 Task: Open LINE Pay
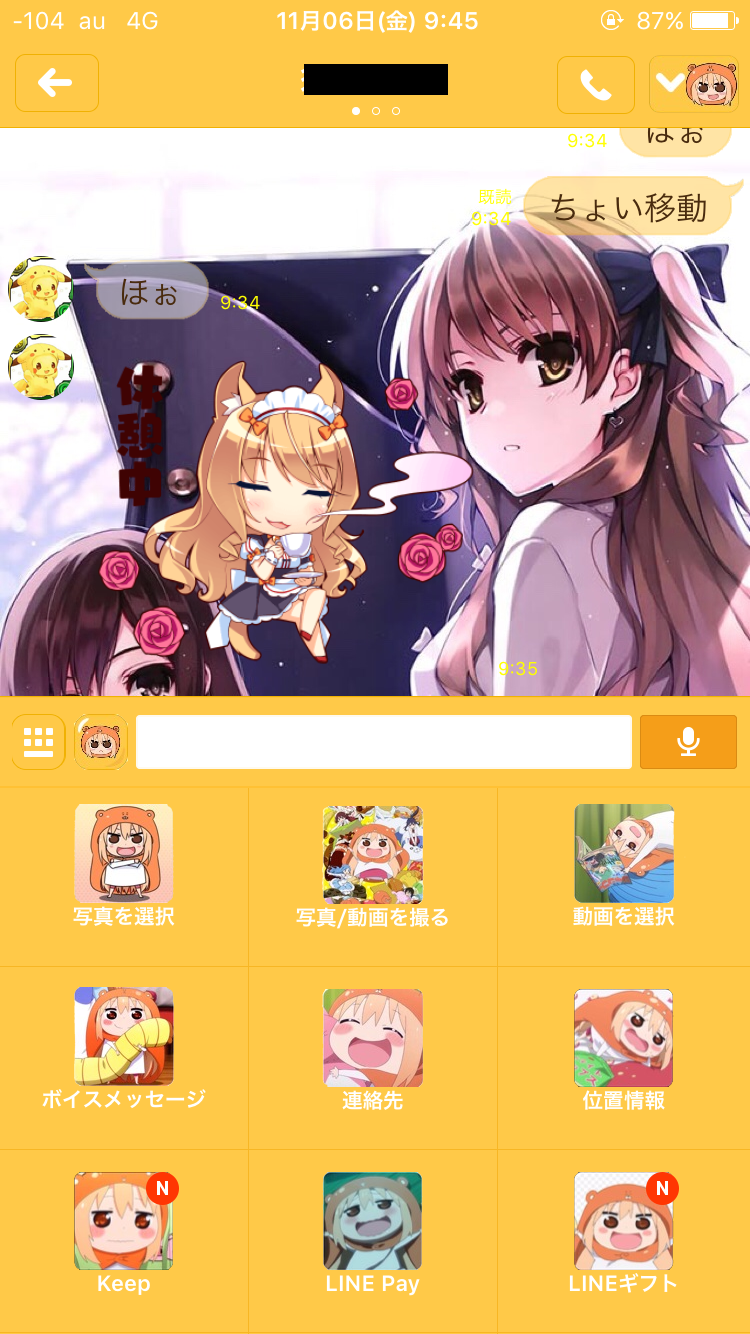pyautogui.click(x=372, y=1231)
